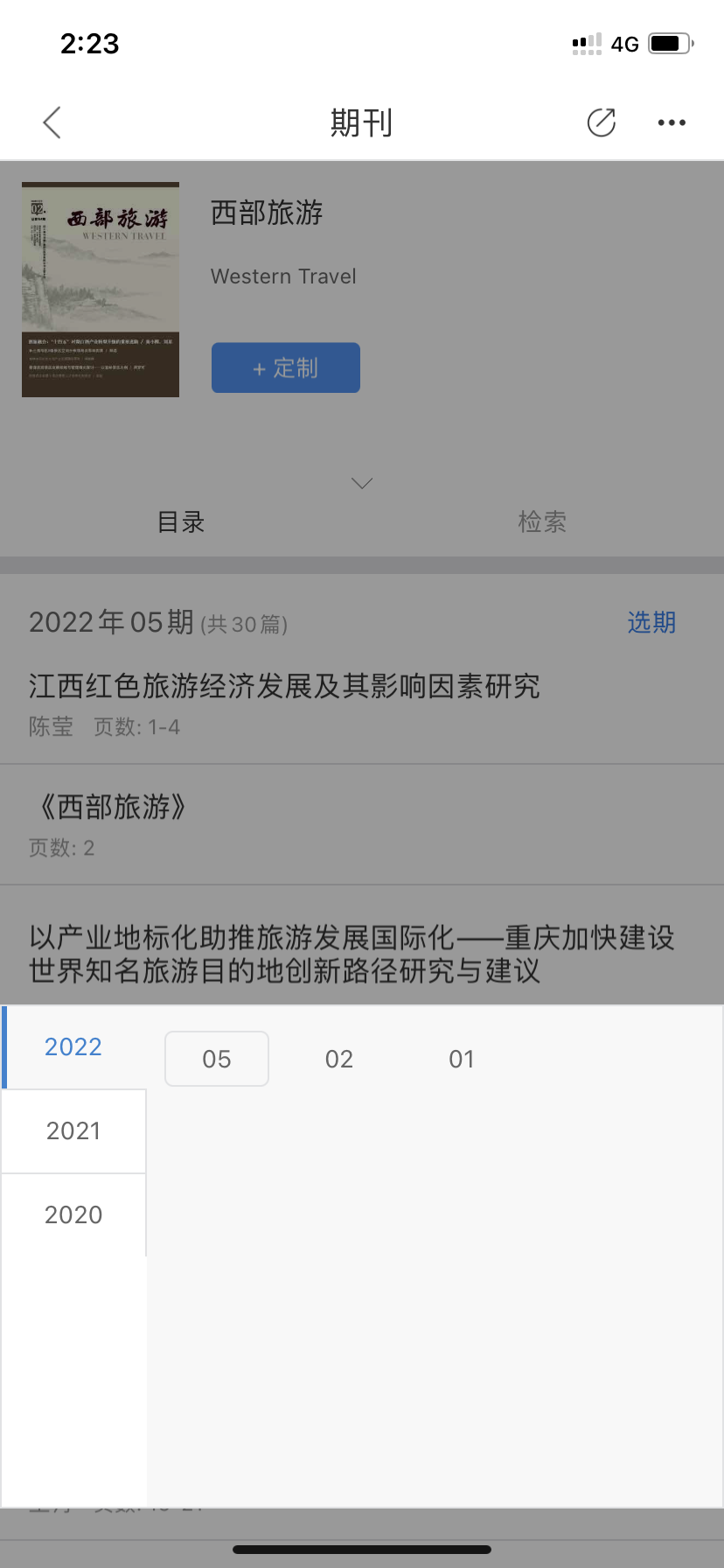Select year 2022 in picker
Viewport: 724px width, 1568px height.
click(x=73, y=1046)
